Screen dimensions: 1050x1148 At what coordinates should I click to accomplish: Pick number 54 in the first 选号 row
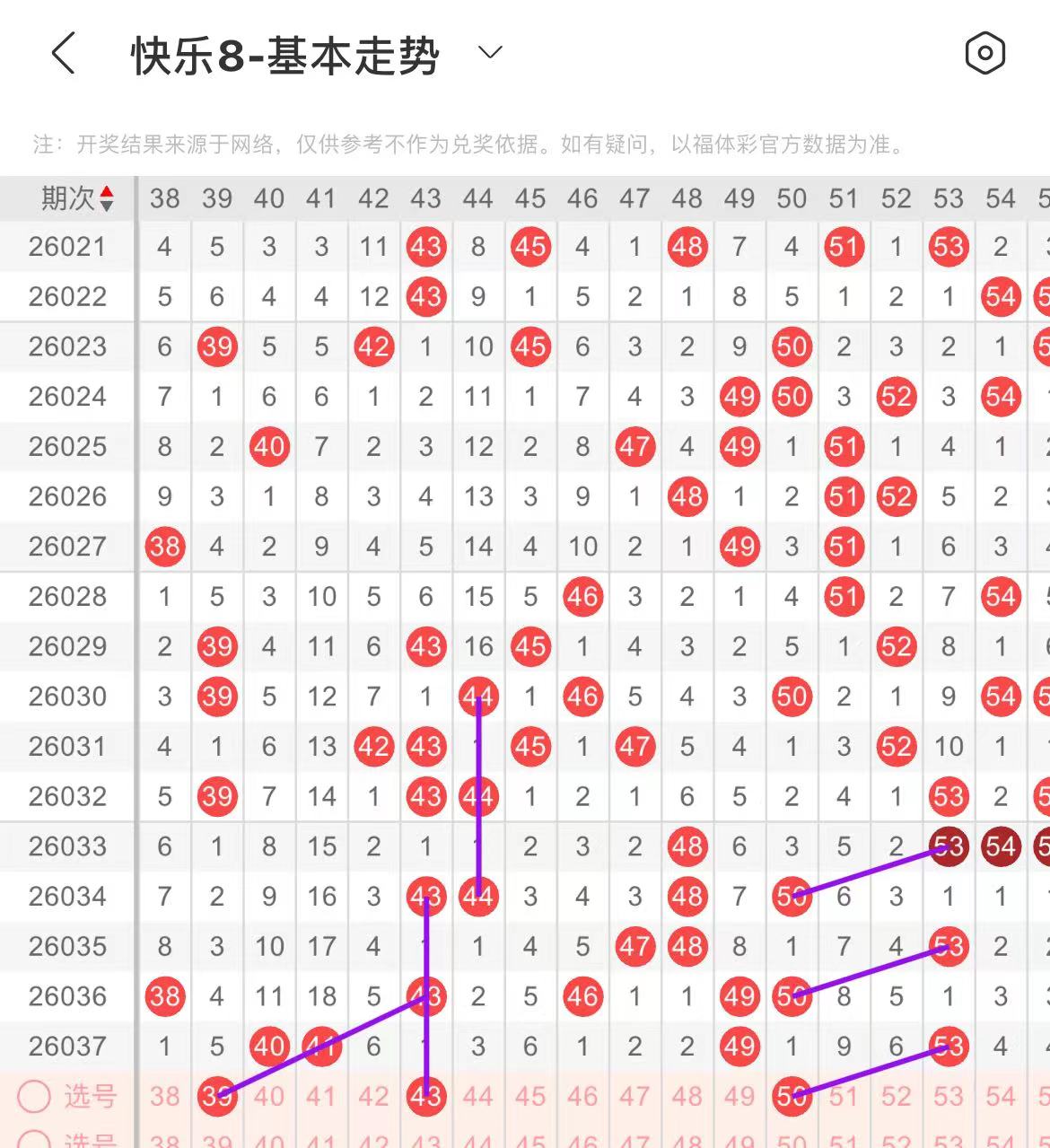[1000, 1096]
